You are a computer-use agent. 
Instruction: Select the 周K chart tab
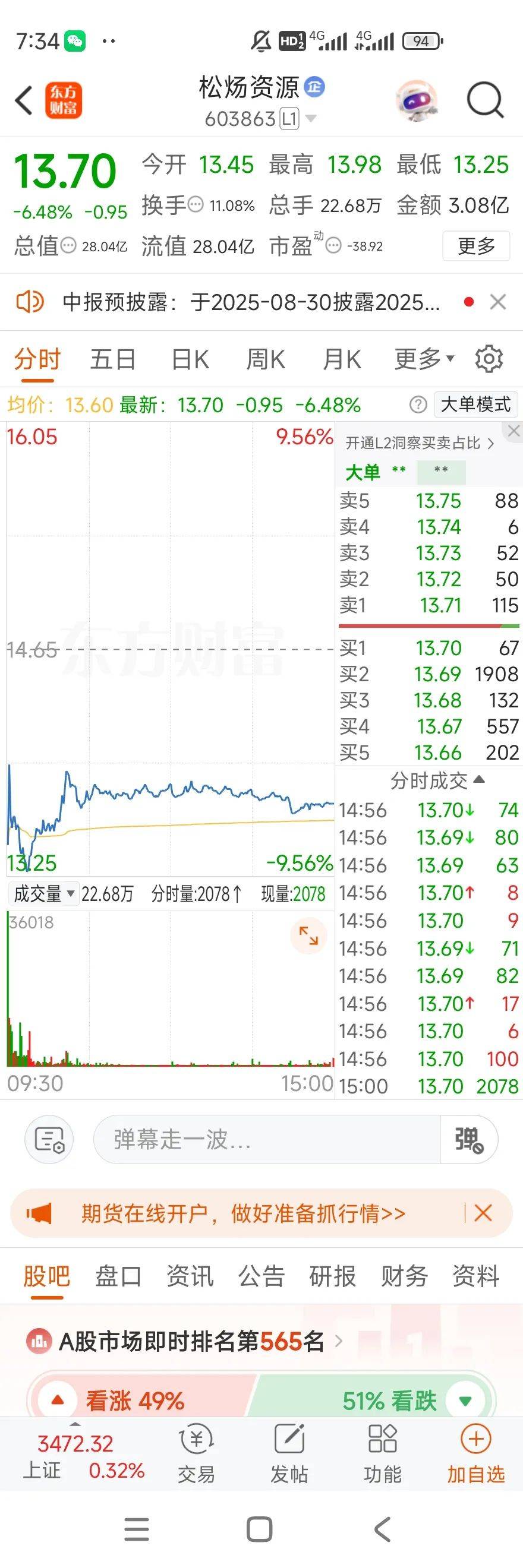tap(266, 359)
